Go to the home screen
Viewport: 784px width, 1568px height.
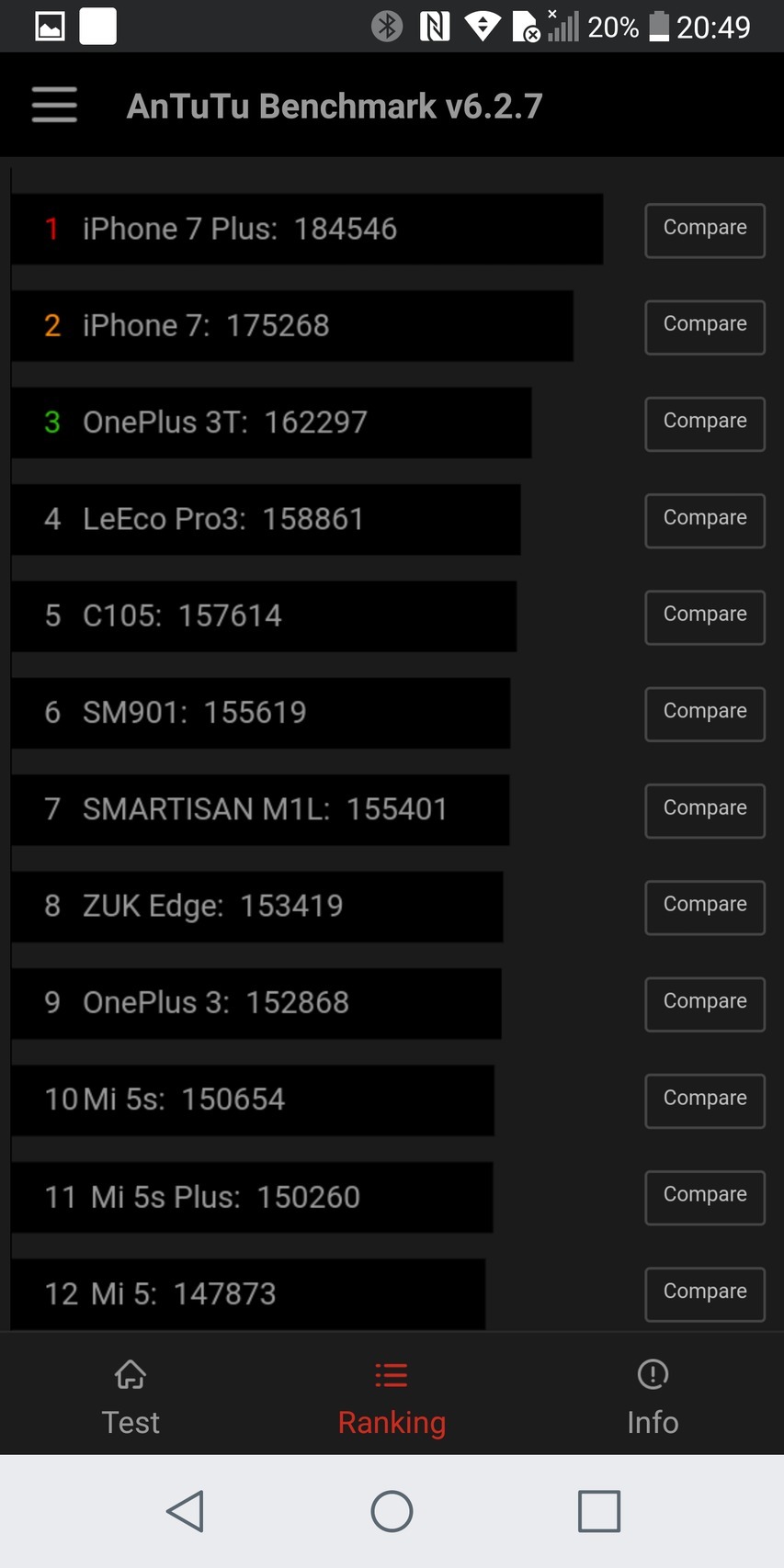(392, 1511)
